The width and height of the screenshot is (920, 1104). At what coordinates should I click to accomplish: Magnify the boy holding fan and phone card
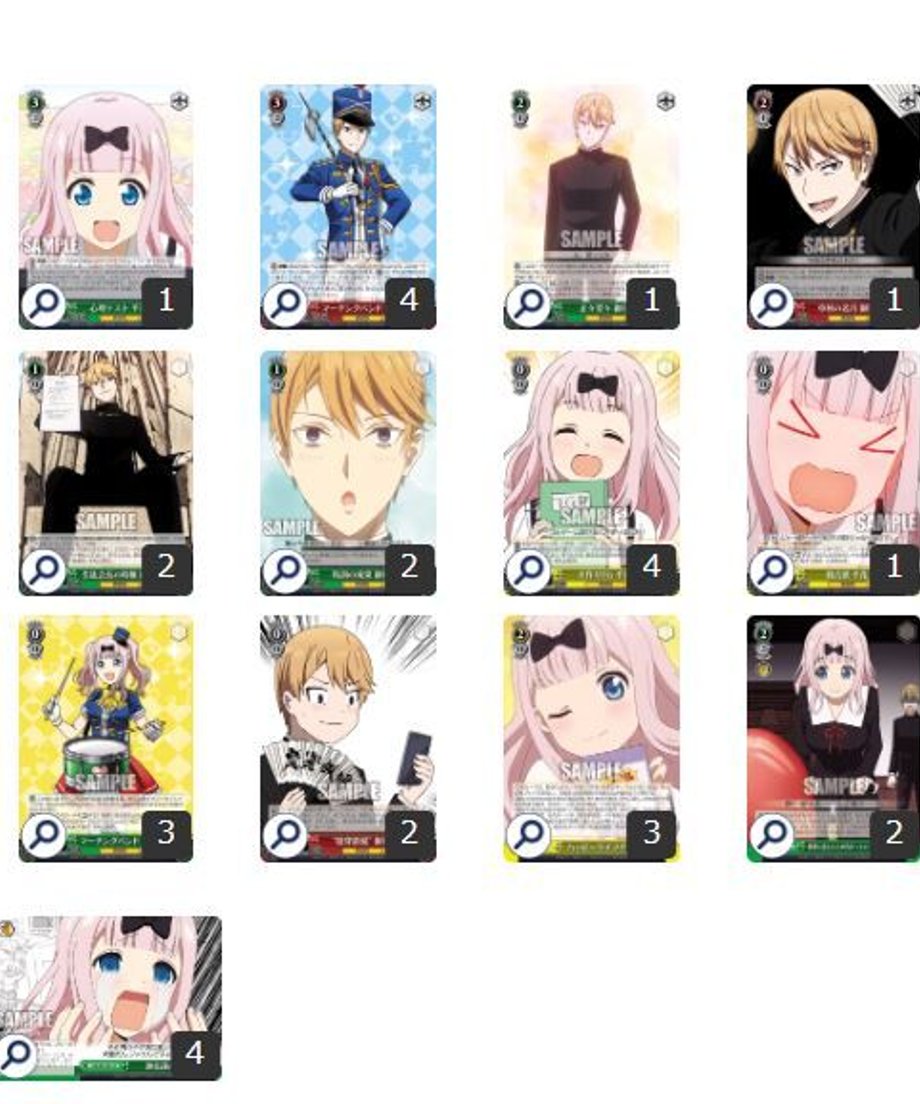pyautogui.click(x=285, y=836)
